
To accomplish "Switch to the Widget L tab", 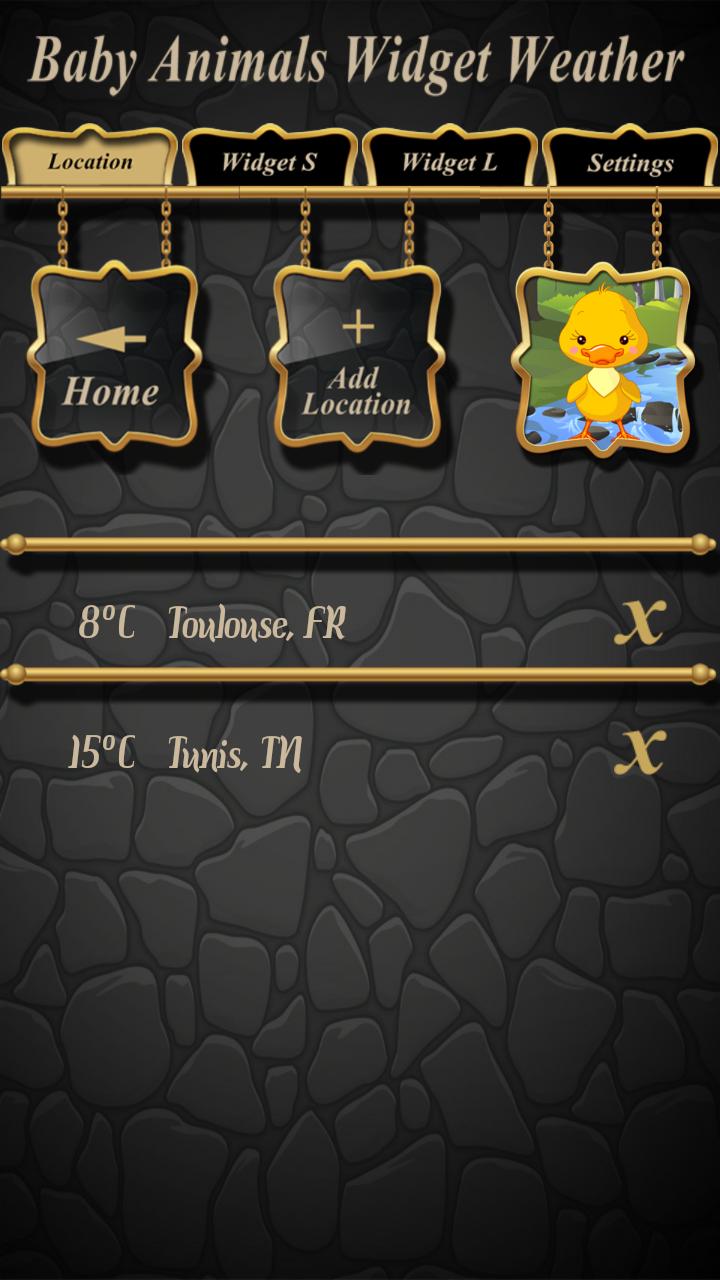I will 449,162.
